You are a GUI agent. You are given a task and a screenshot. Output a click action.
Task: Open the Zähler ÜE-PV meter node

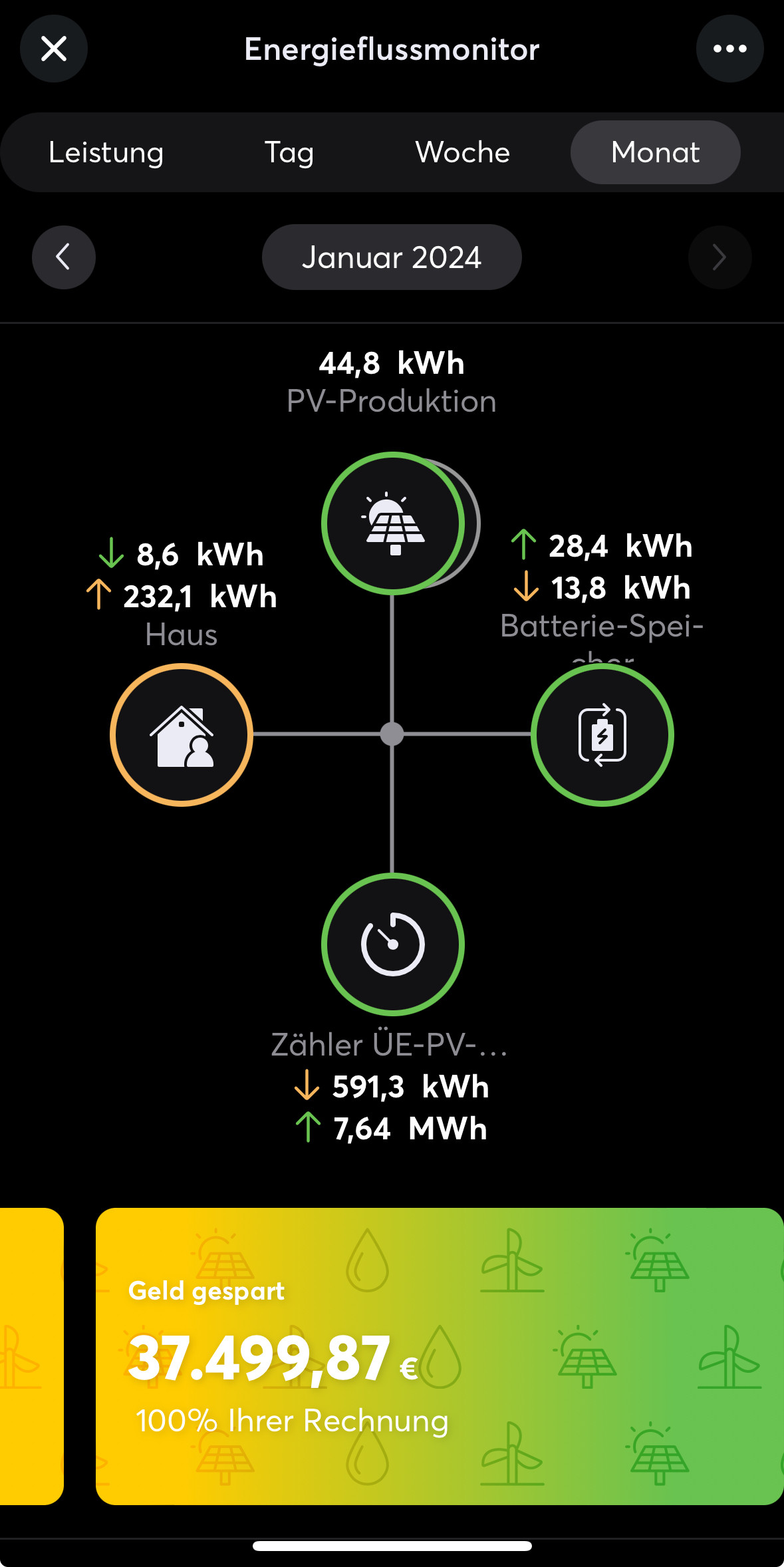(392, 944)
